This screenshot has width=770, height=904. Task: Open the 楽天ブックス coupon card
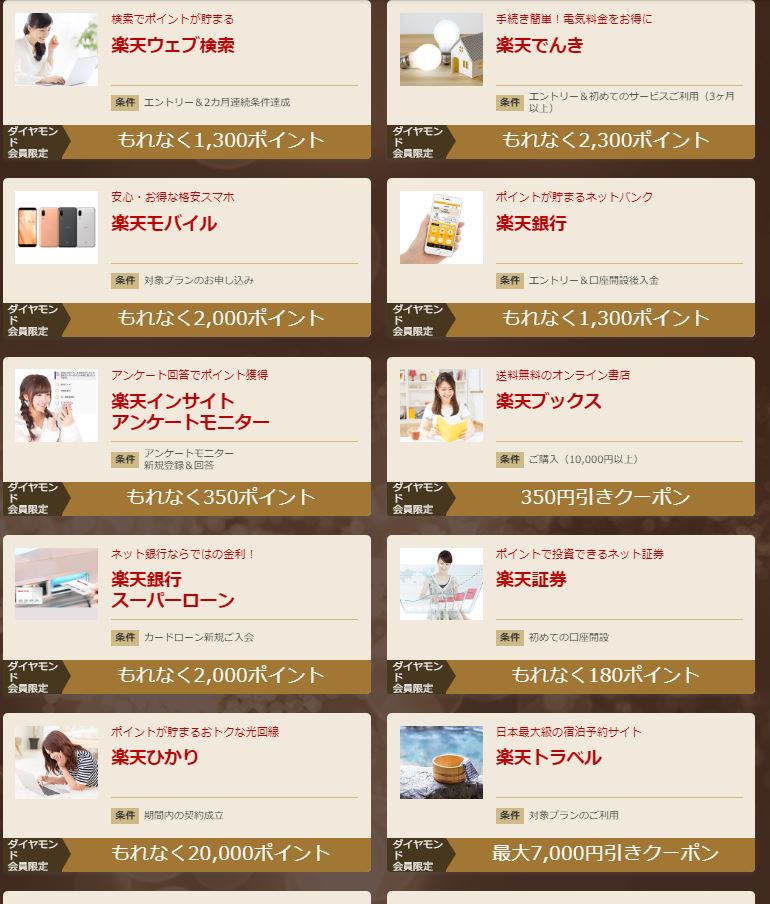coord(570,436)
